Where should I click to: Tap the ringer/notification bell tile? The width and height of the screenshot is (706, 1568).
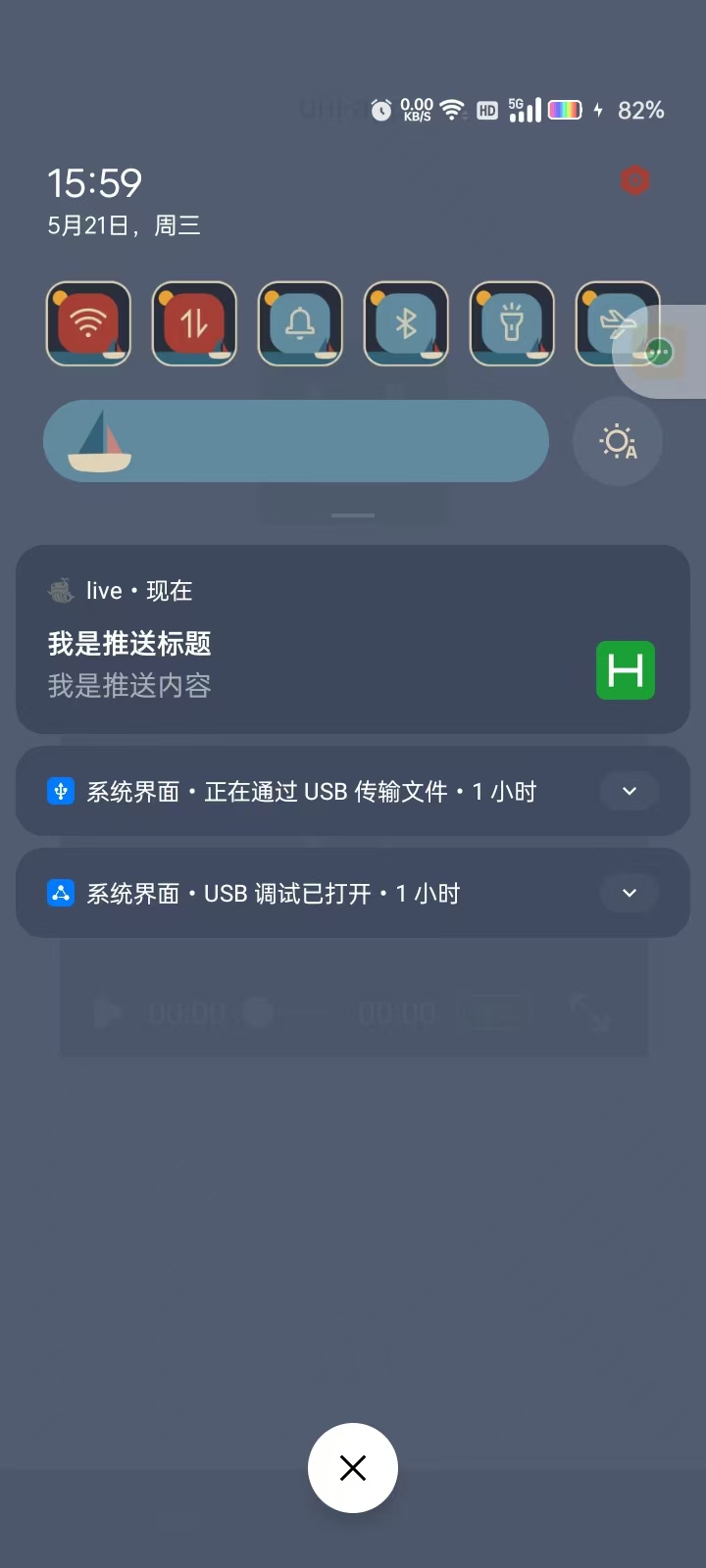click(x=300, y=323)
